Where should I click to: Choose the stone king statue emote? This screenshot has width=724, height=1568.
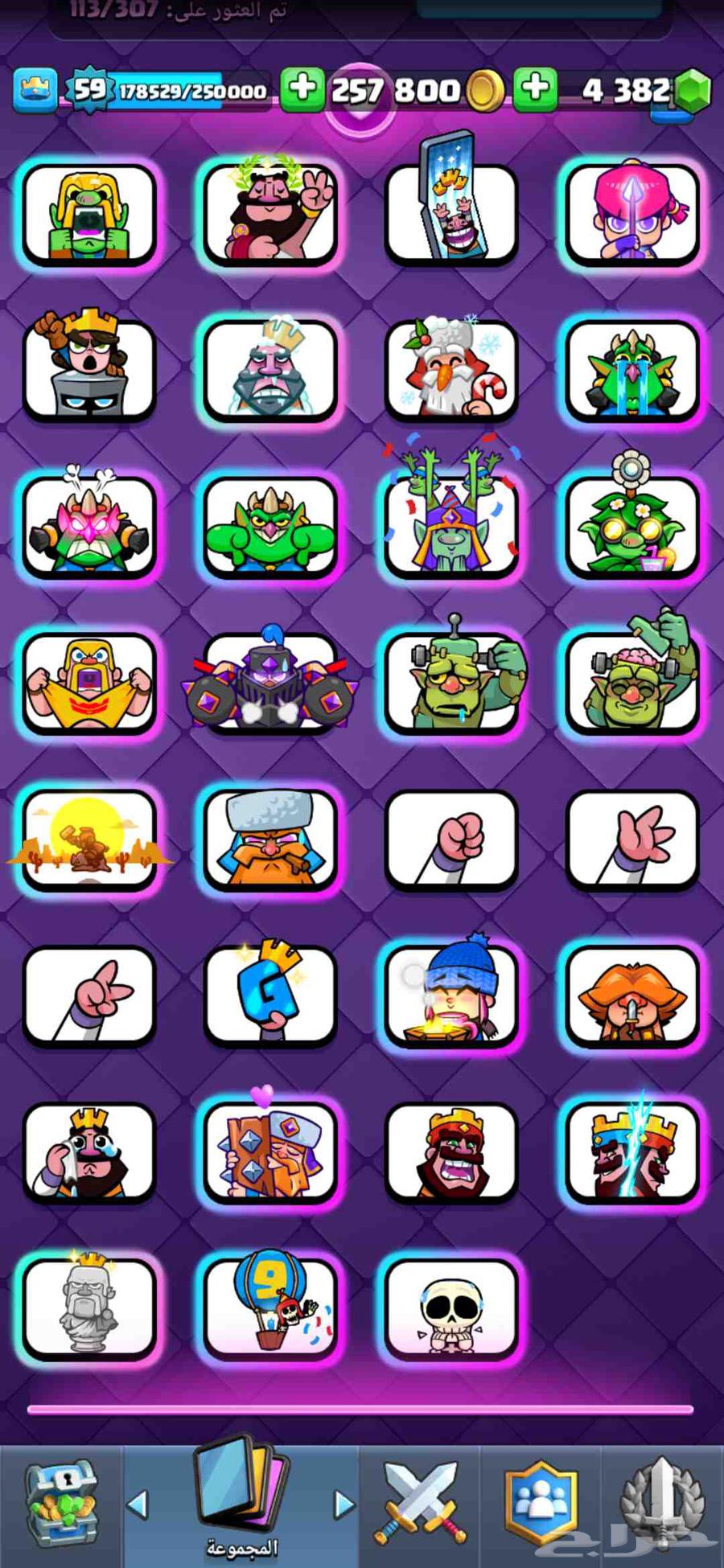click(x=88, y=1308)
